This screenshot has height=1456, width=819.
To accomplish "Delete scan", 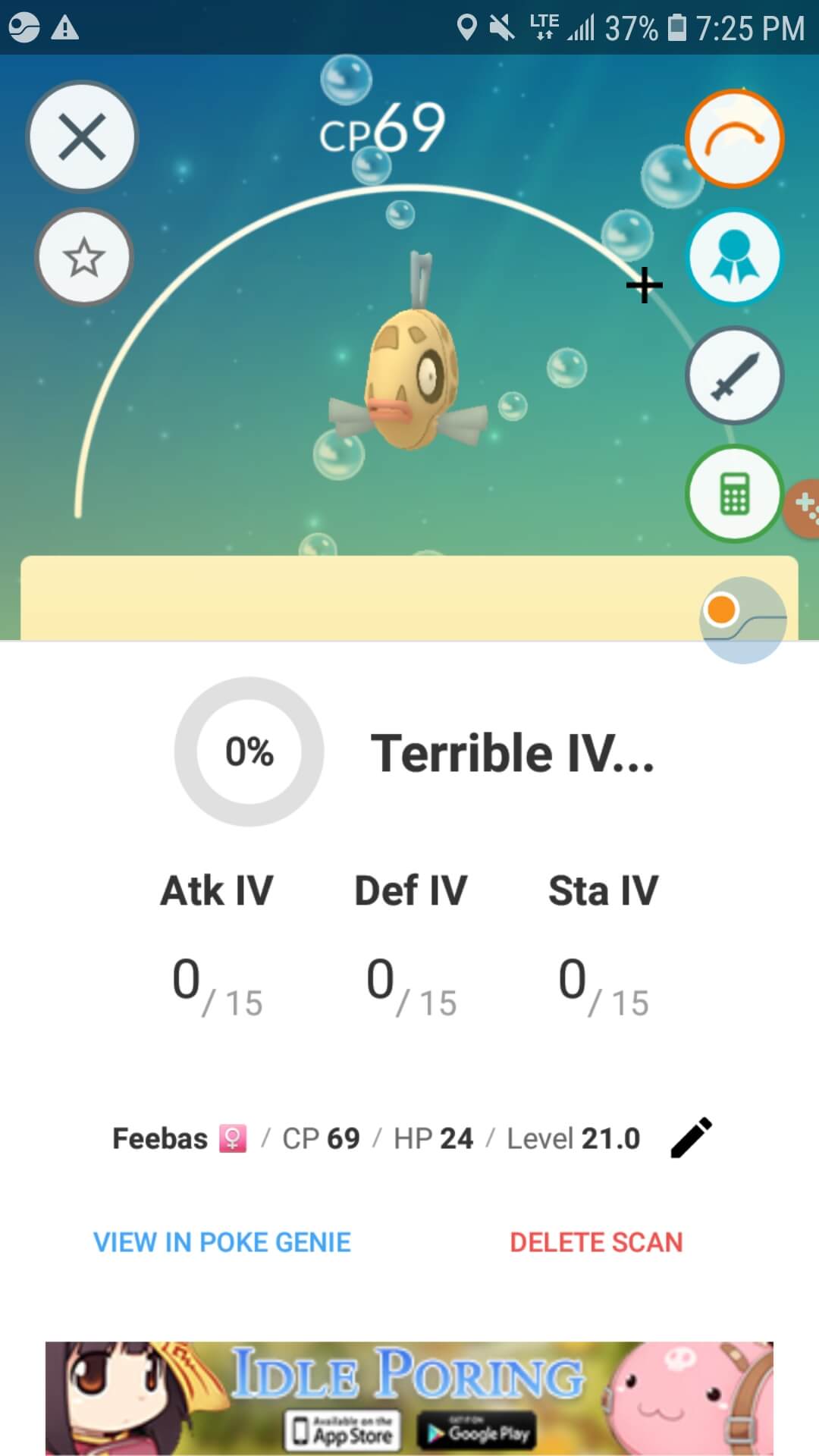I will coord(596,1242).
